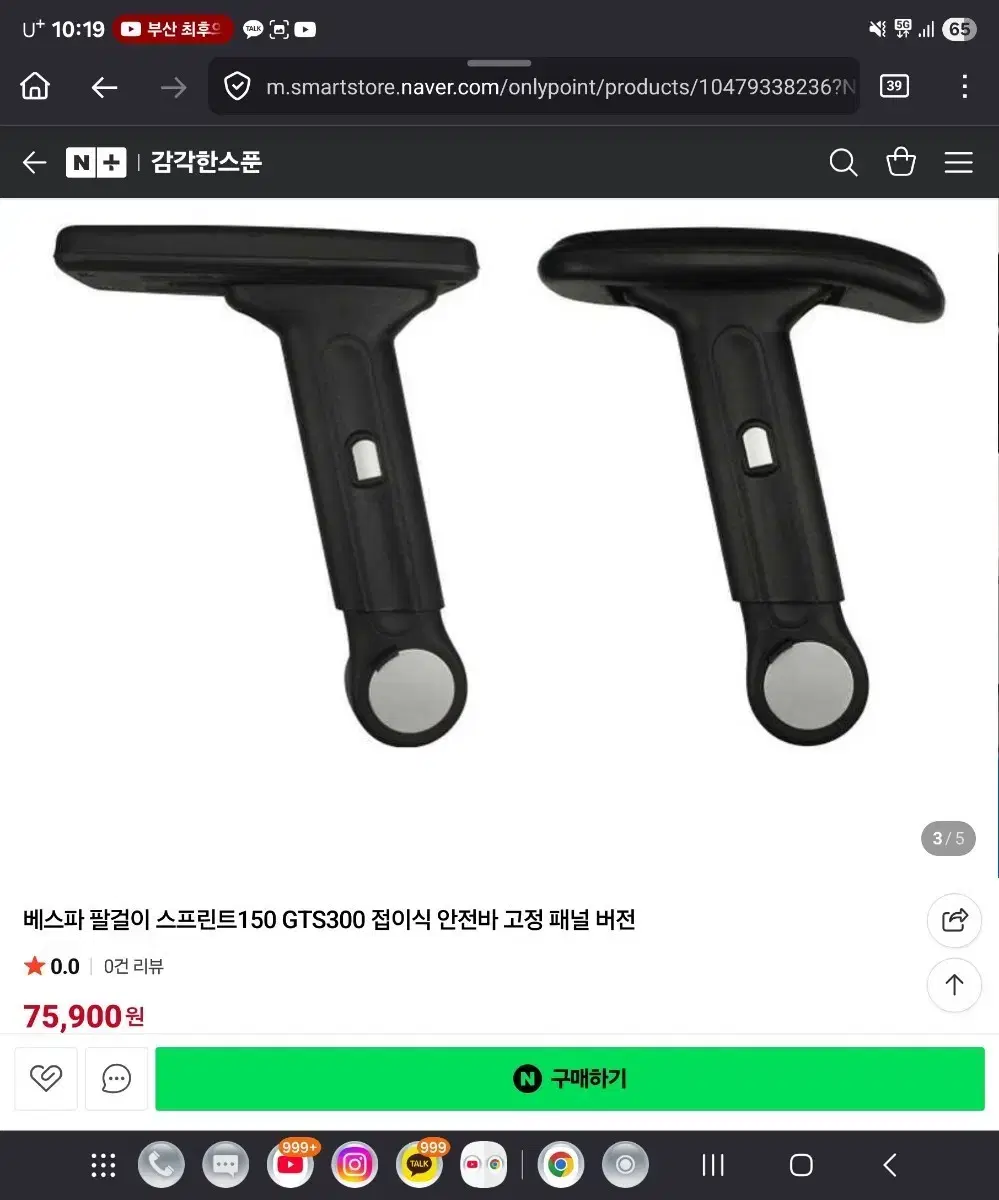Go back using the store back arrow
This screenshot has height=1200, width=999.
pyautogui.click(x=34, y=162)
